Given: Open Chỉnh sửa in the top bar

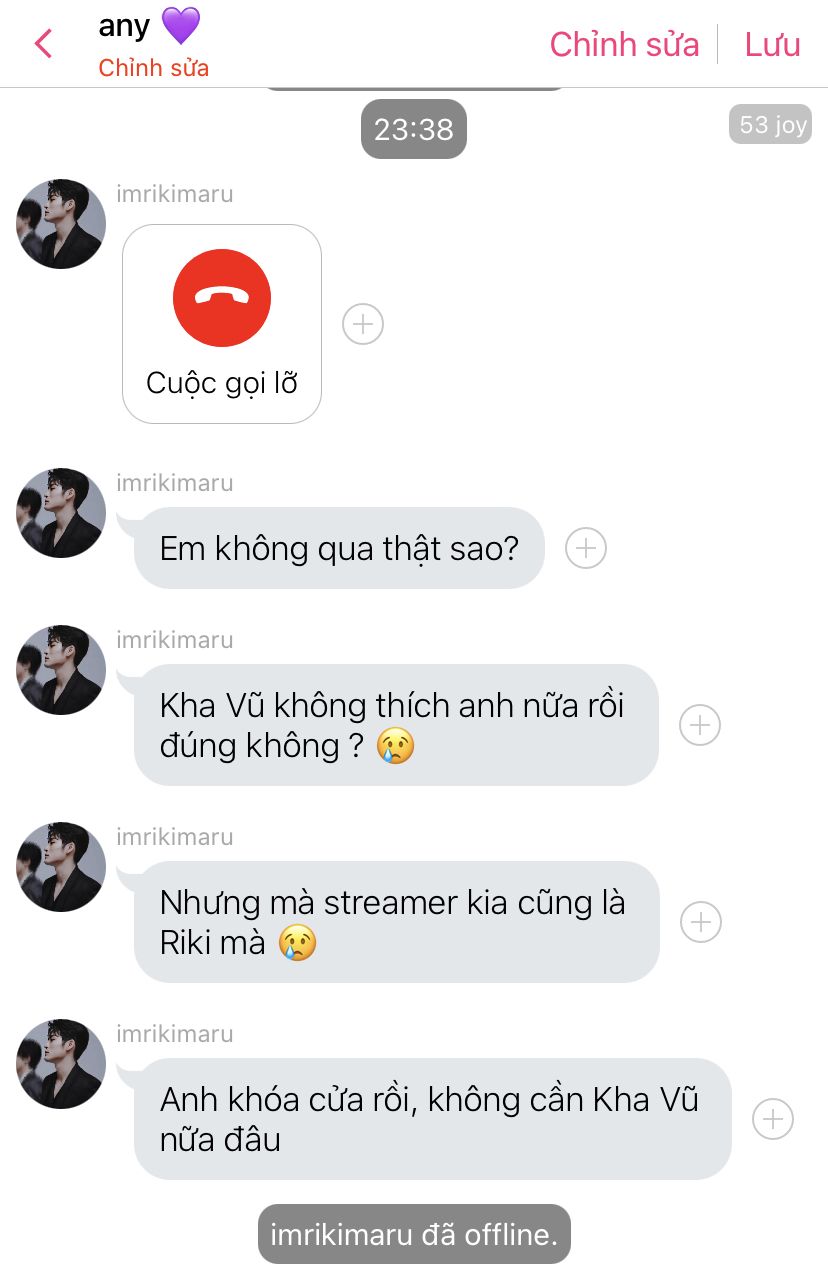Looking at the screenshot, I should pyautogui.click(x=624, y=44).
